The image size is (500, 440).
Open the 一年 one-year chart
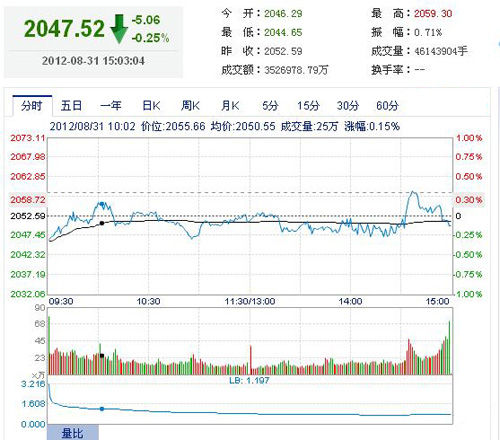point(111,106)
